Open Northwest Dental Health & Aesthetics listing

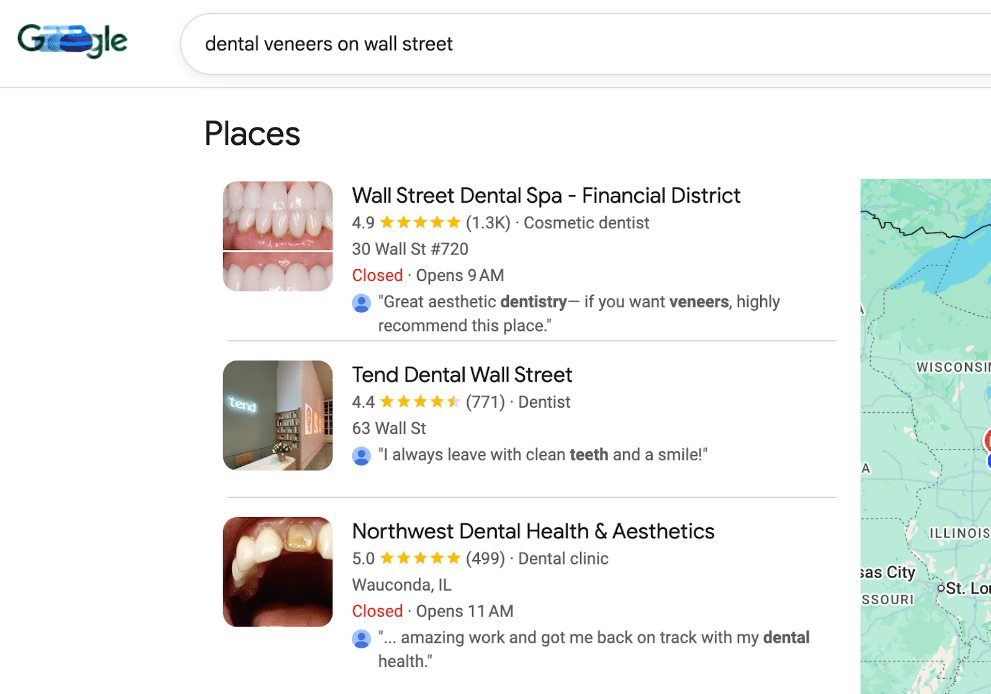pos(533,531)
